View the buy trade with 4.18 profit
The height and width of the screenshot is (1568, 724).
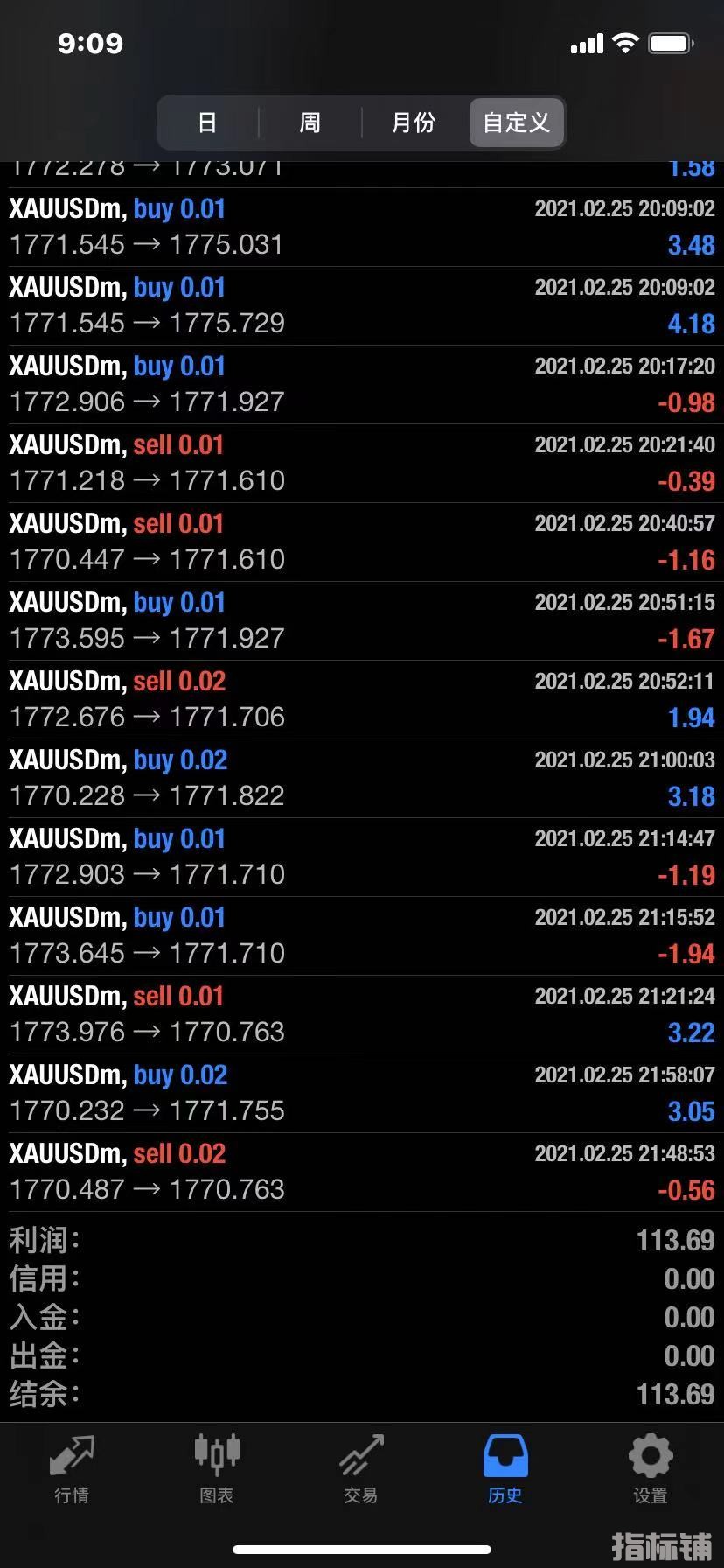(362, 306)
